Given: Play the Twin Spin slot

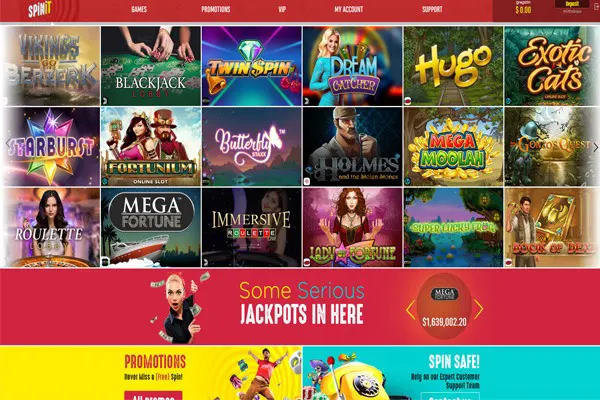Looking at the screenshot, I should (251, 65).
